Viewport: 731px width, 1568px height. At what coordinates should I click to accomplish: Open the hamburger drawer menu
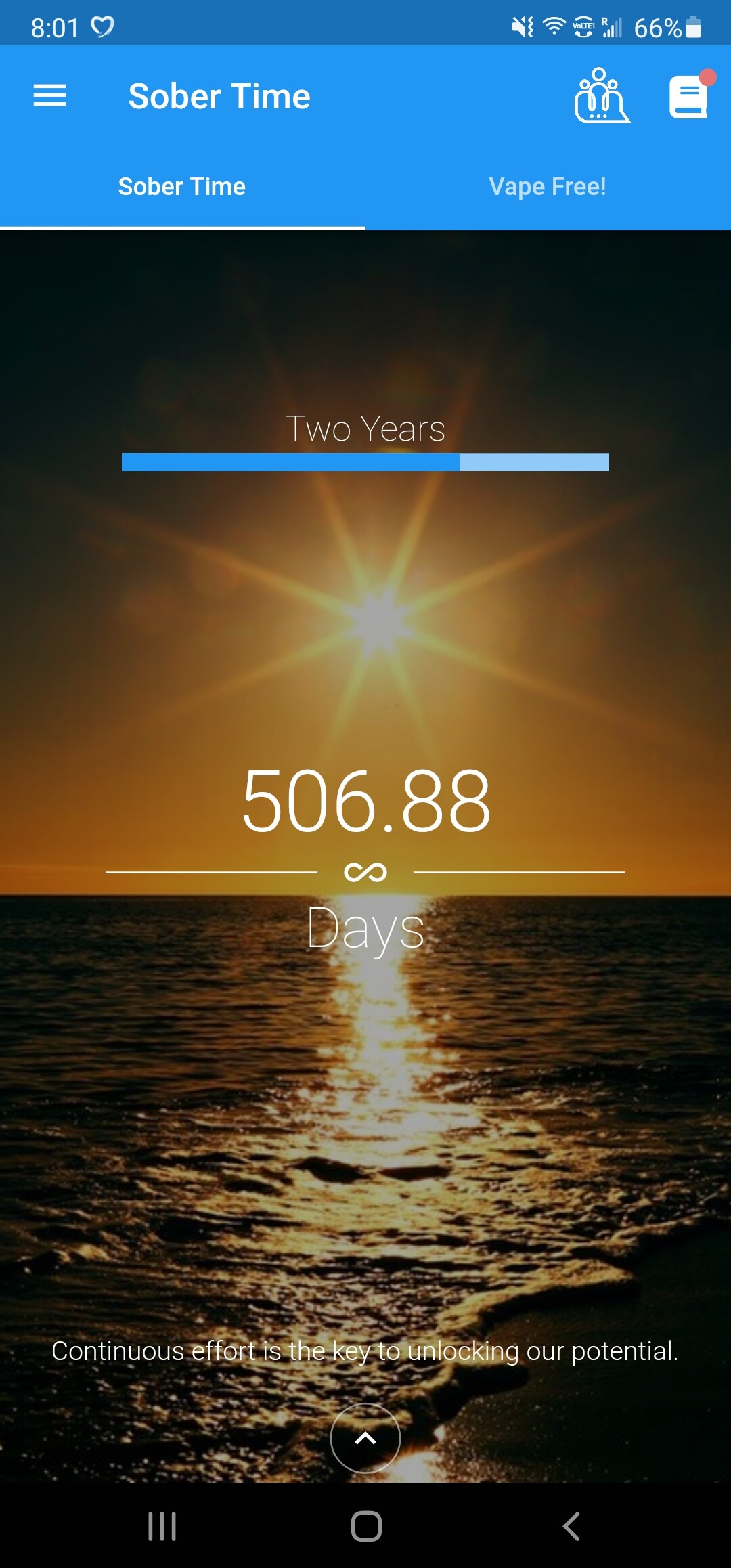(x=50, y=95)
